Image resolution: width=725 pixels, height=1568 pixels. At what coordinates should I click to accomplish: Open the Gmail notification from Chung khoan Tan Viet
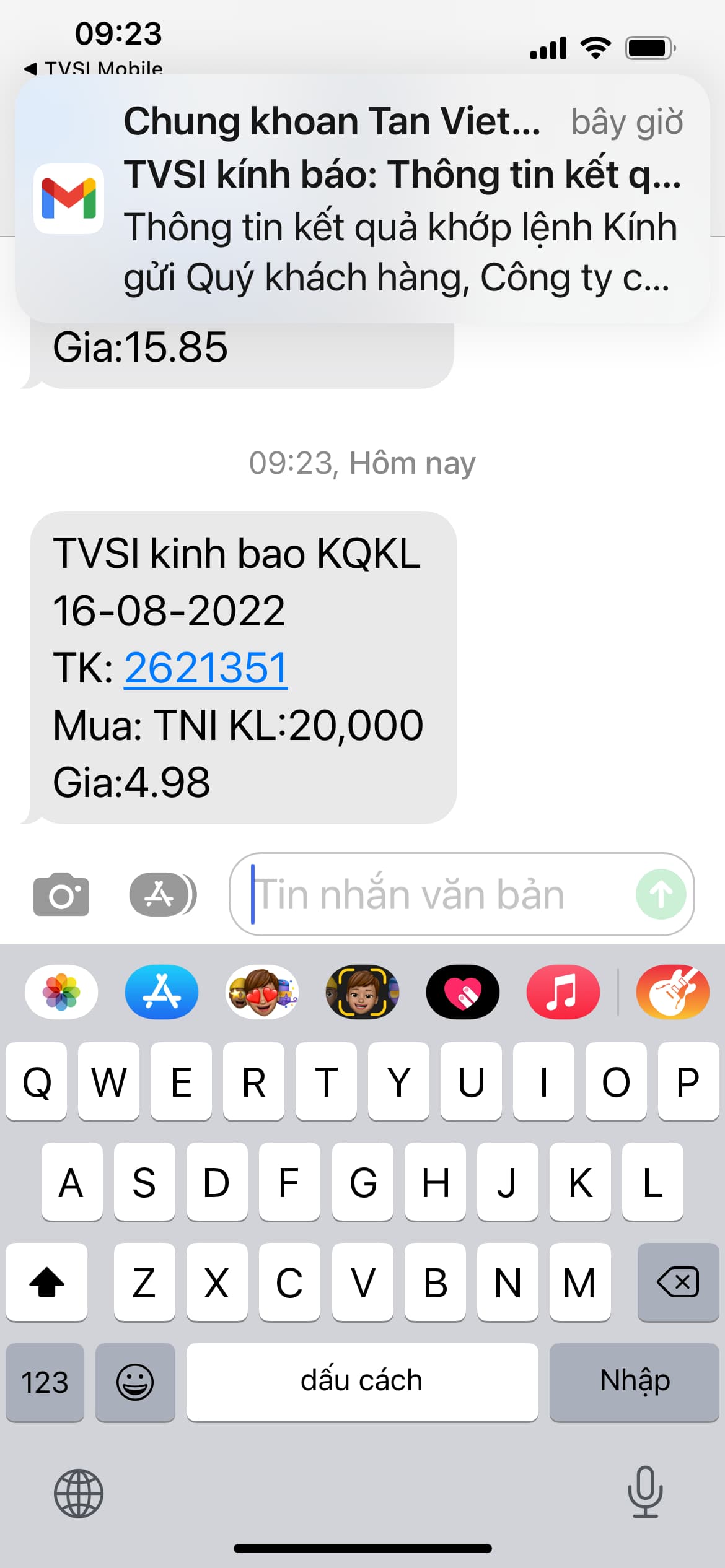362,198
